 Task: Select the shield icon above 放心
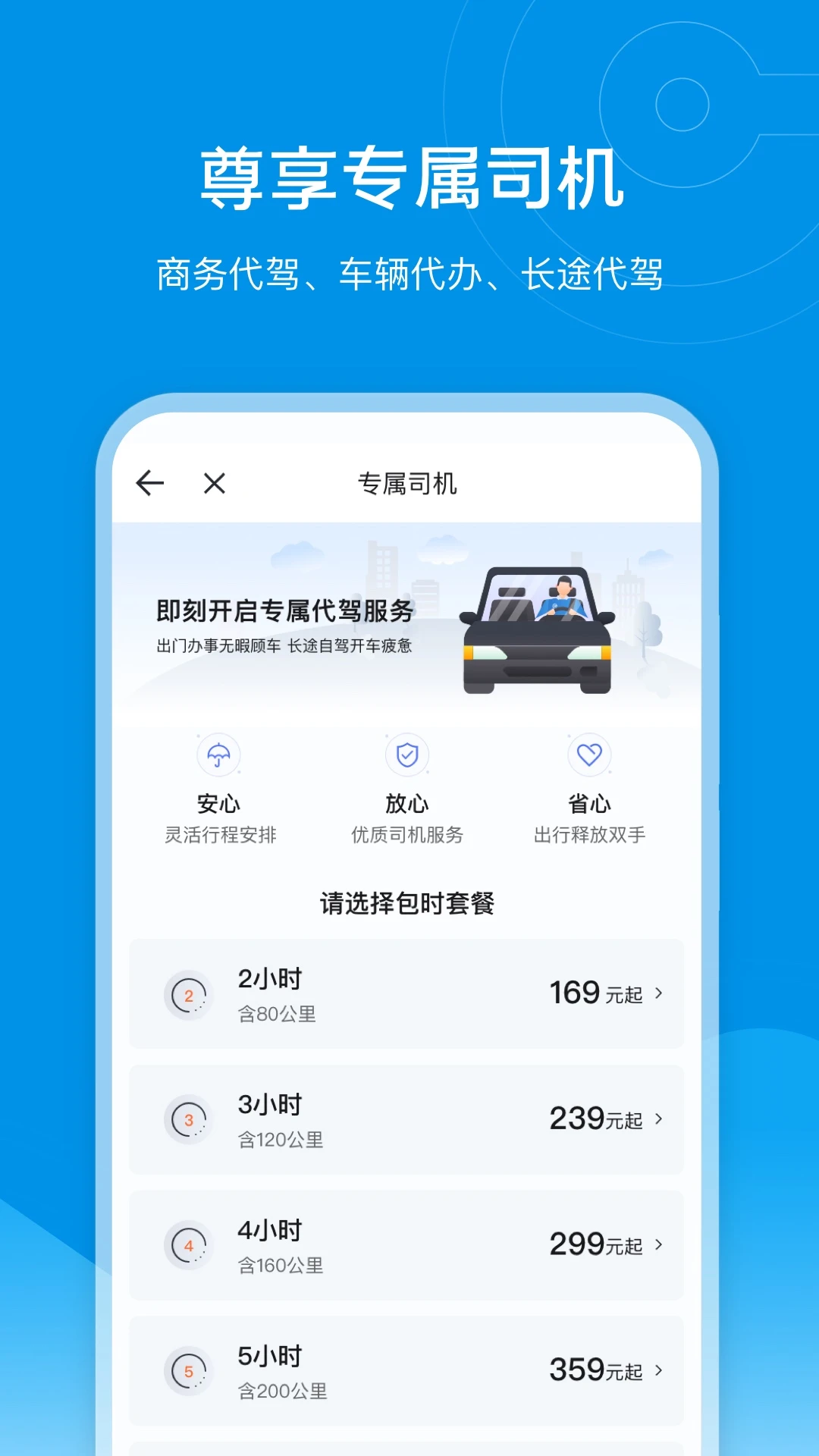[x=407, y=756]
